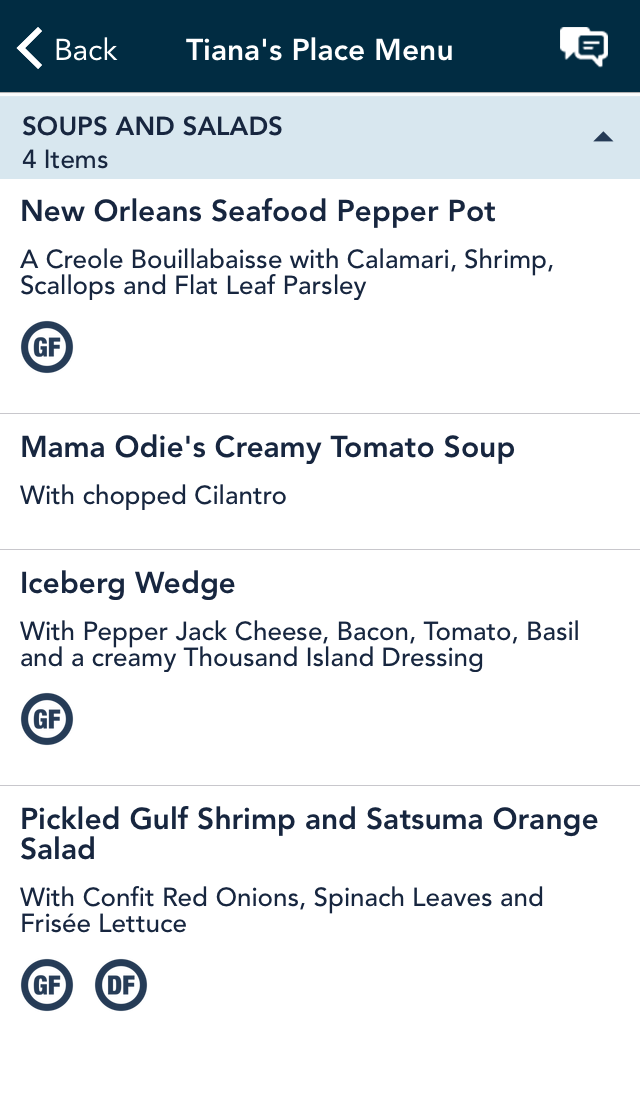Go back using the Back button
This screenshot has width=640, height=1100.
tap(67, 49)
